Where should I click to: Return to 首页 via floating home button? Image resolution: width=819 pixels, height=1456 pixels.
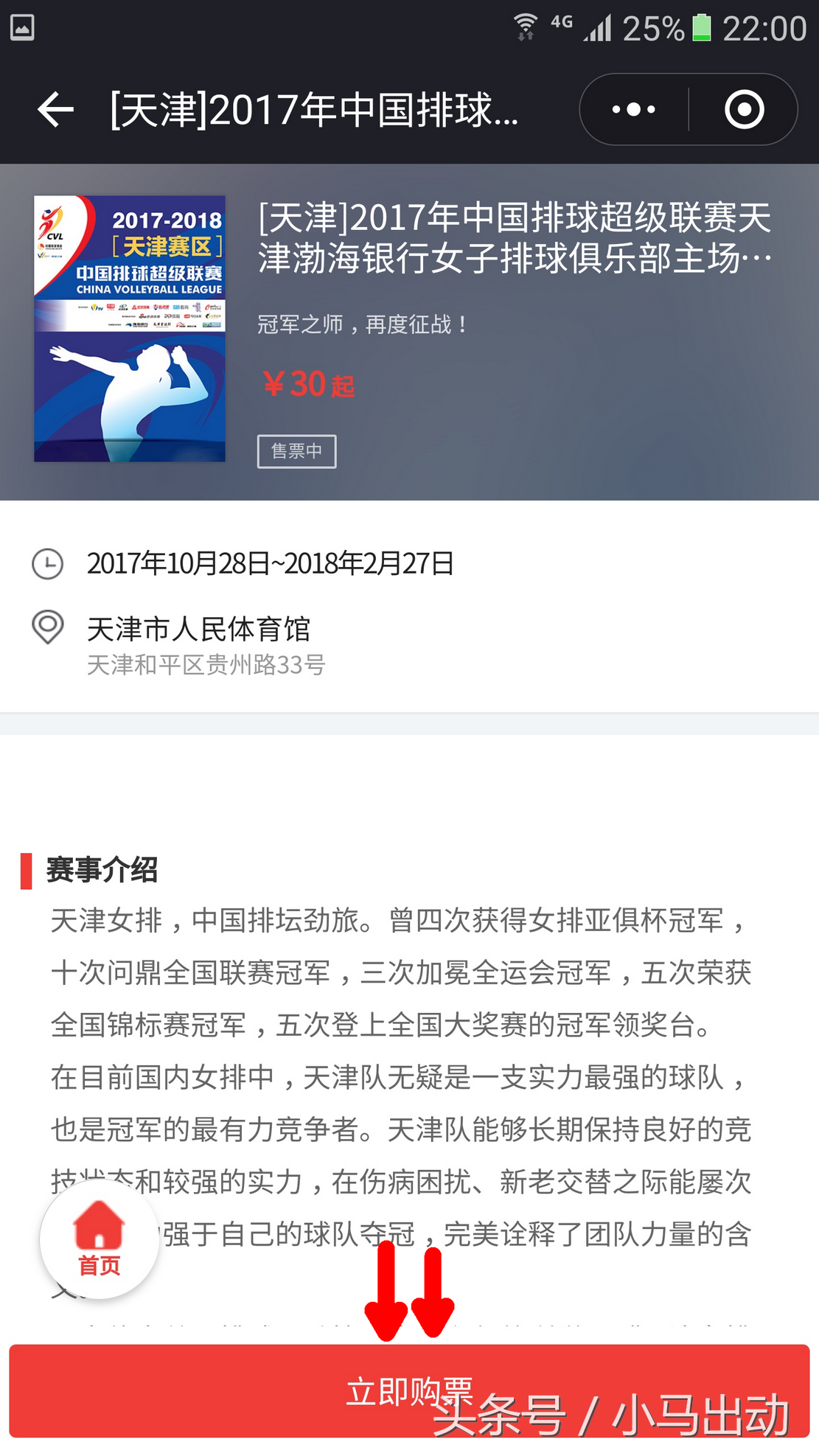pyautogui.click(x=100, y=1240)
